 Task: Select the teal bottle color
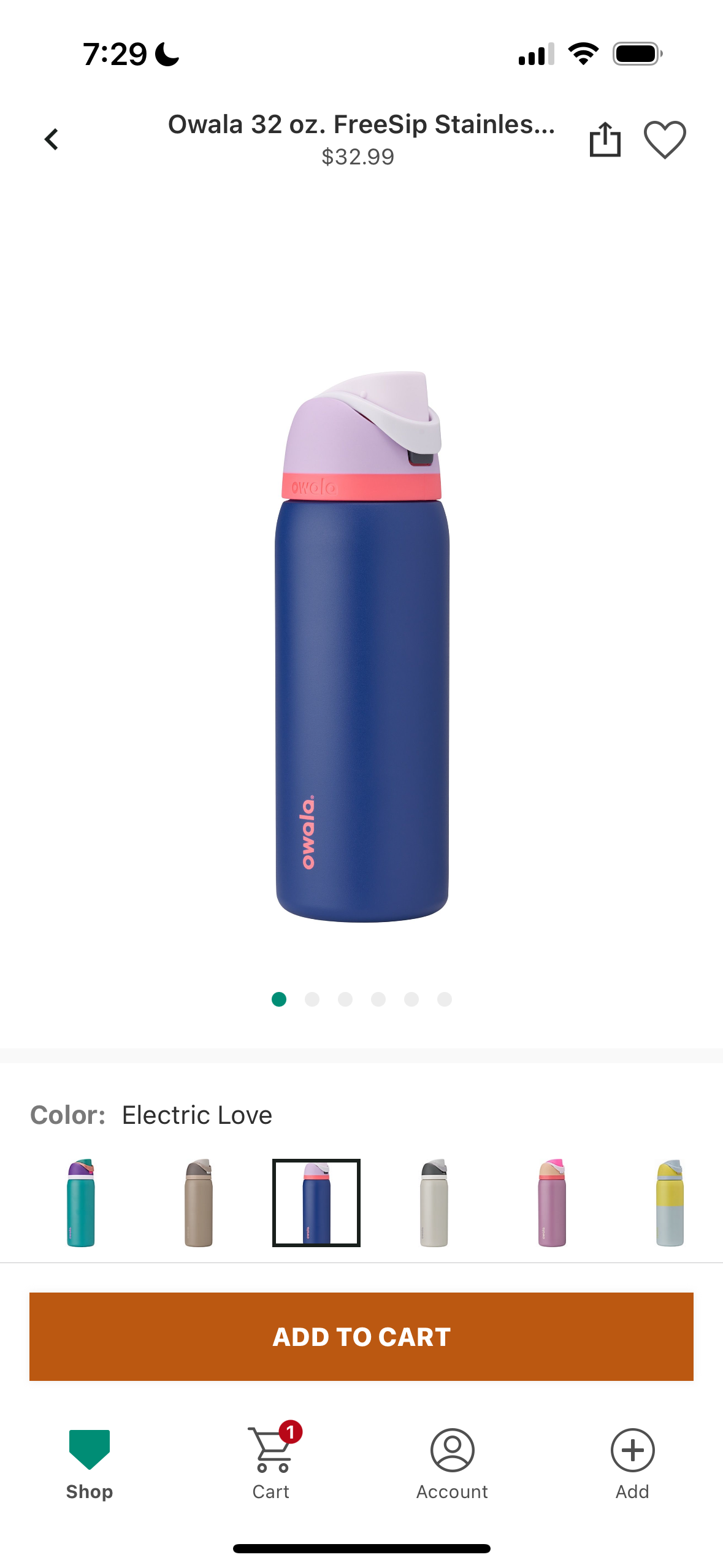click(80, 1202)
